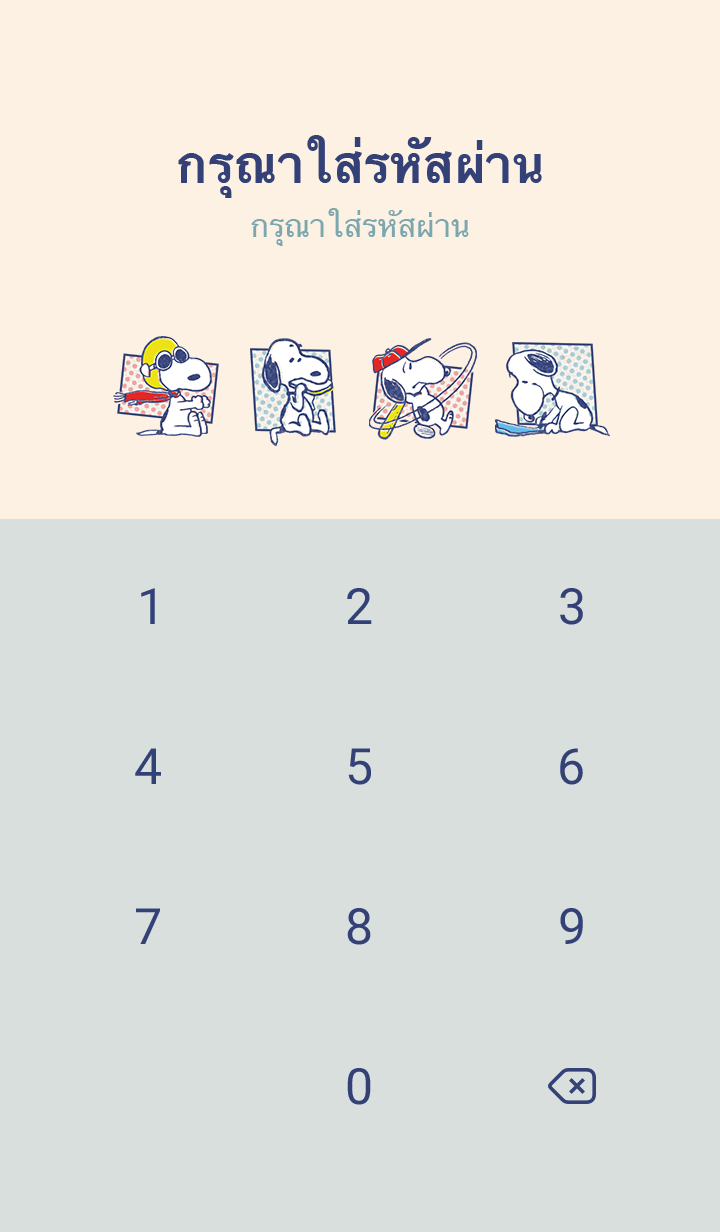Tap the number 8 key
The image size is (720, 1232).
pyautogui.click(x=359, y=927)
